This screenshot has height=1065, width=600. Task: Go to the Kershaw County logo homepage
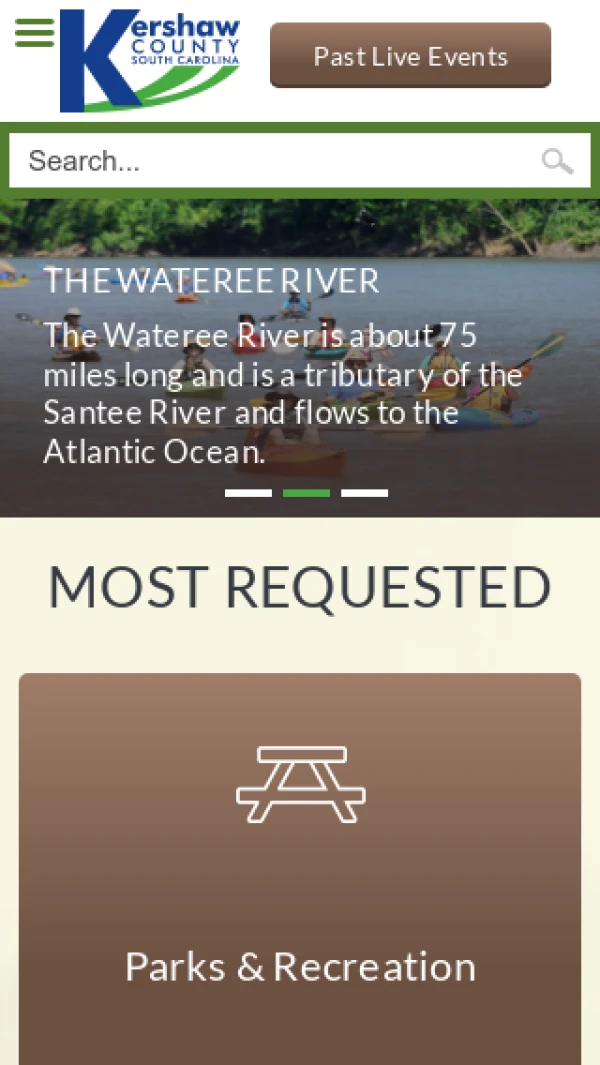click(150, 60)
